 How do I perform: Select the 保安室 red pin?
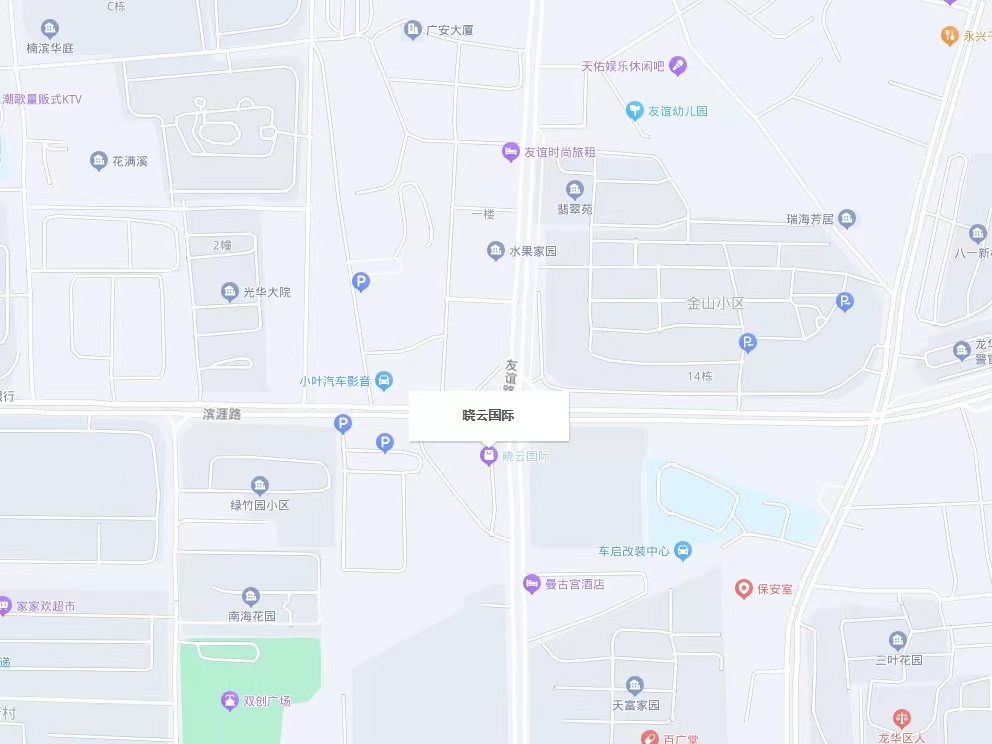click(x=743, y=589)
